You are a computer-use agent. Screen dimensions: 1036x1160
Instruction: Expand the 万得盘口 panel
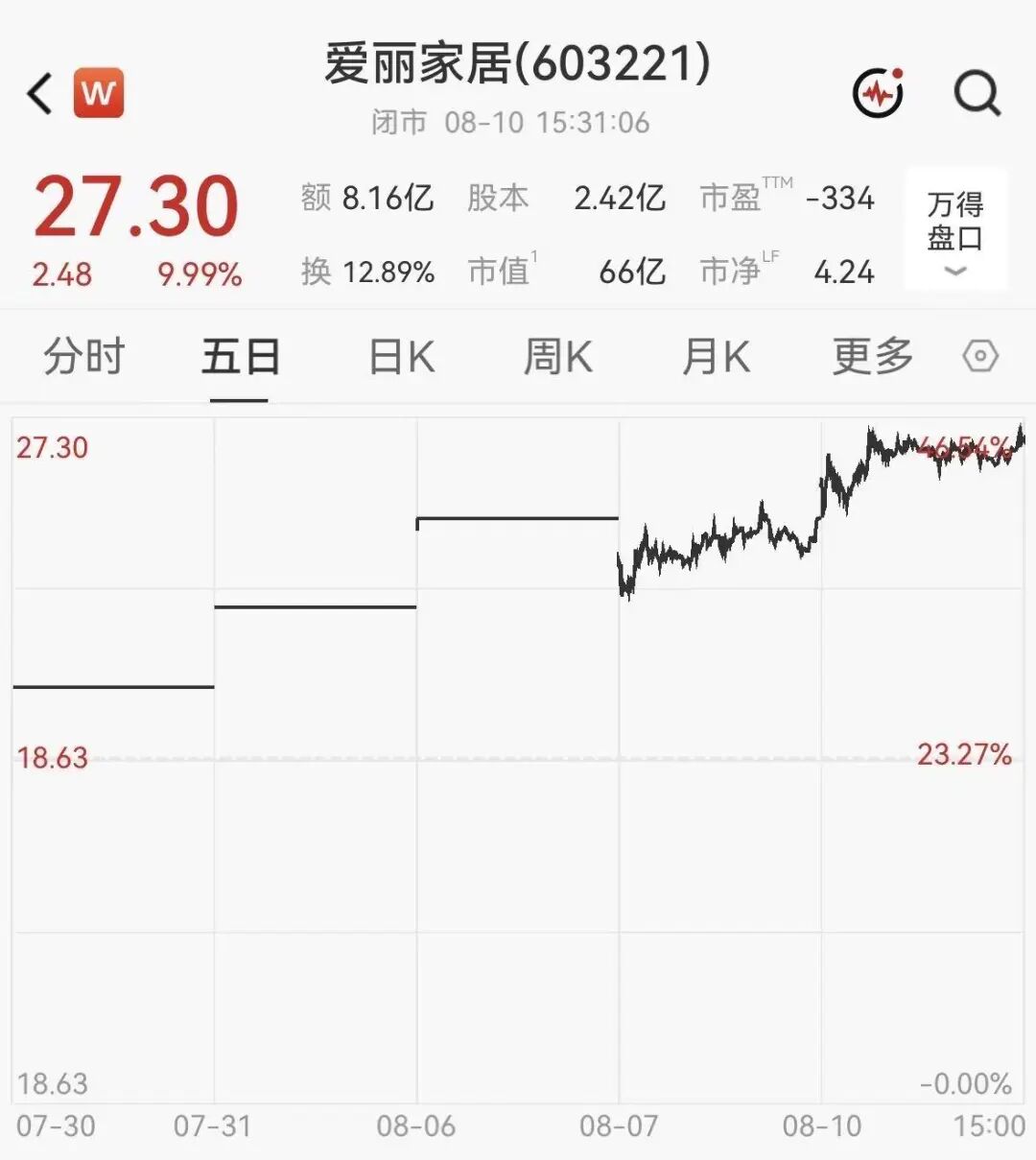click(x=955, y=230)
